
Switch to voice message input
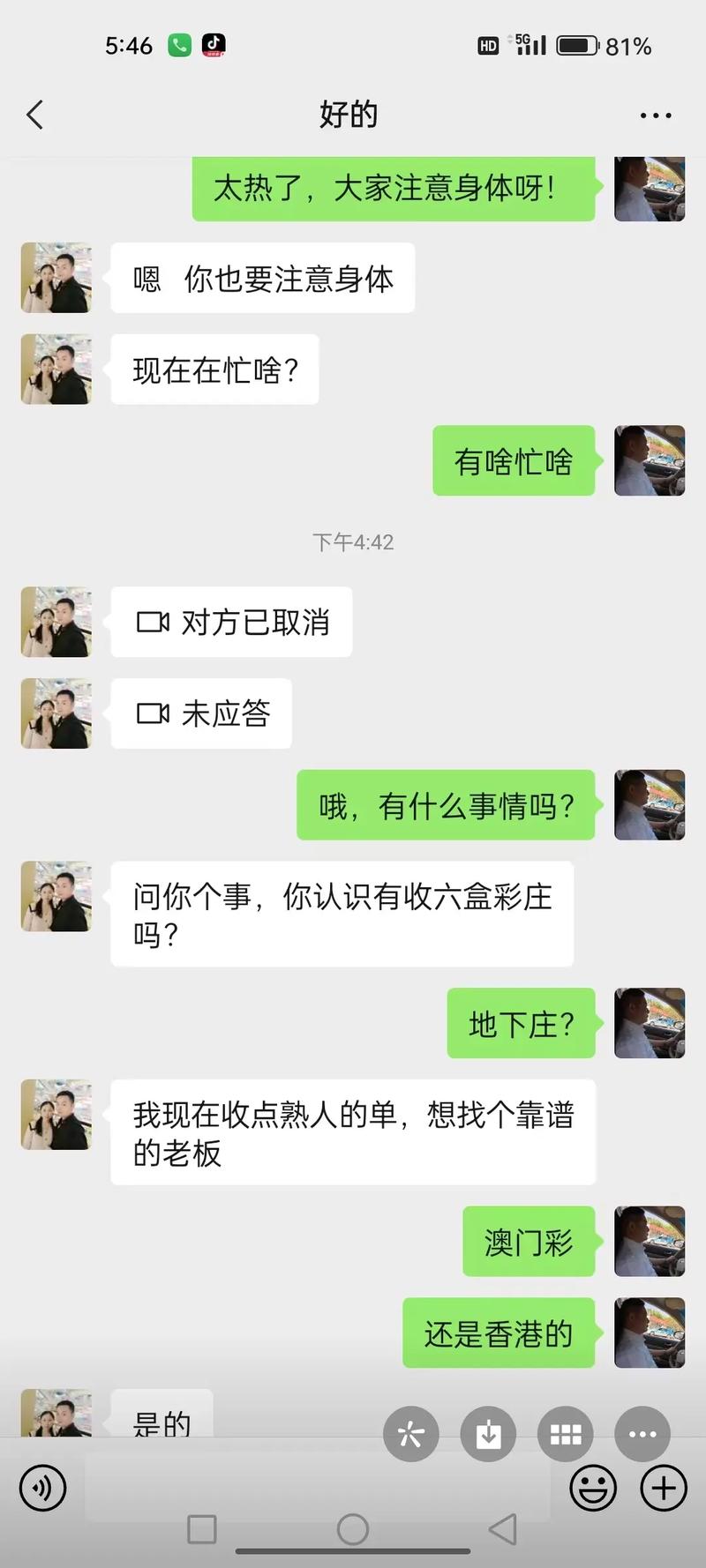point(42,1488)
